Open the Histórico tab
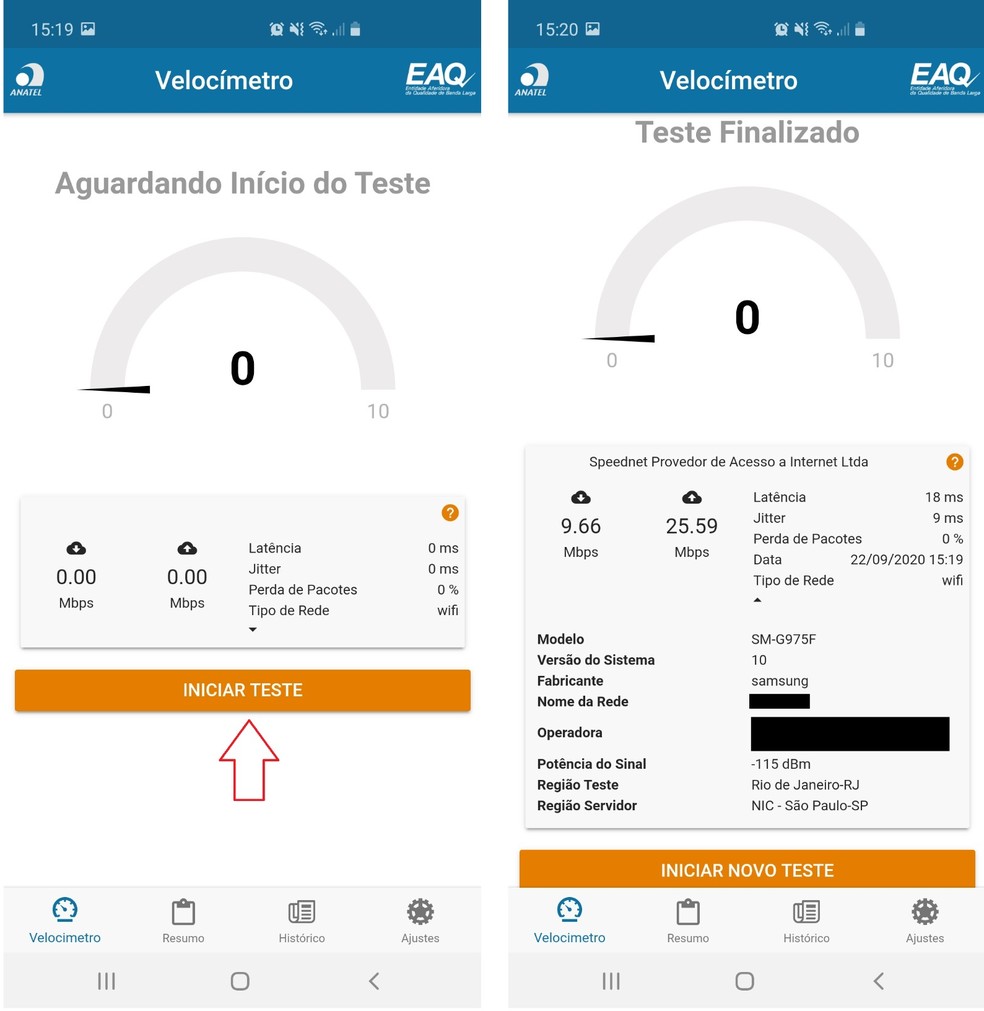This screenshot has width=984, height=1011. pyautogui.click(x=301, y=920)
